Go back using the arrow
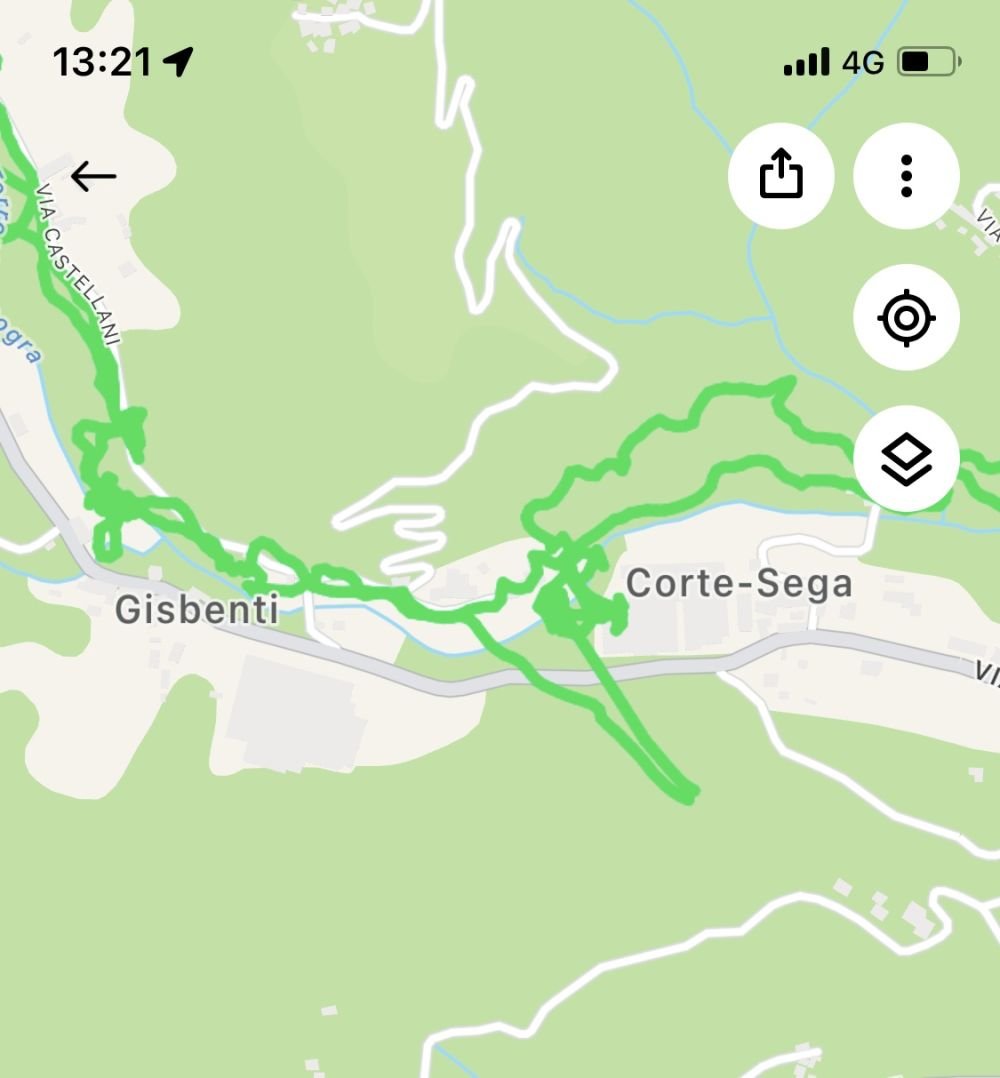Viewport: 1000px width, 1078px height. click(94, 177)
